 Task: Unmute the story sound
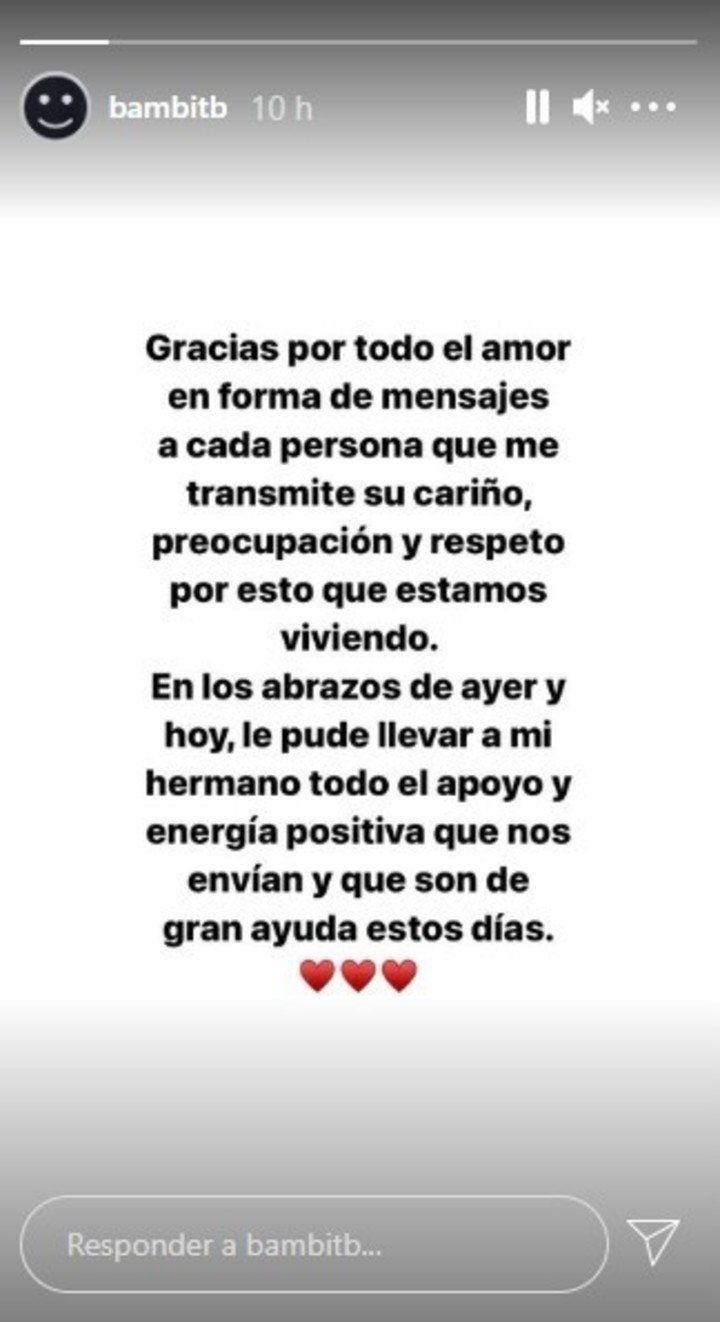pos(591,107)
